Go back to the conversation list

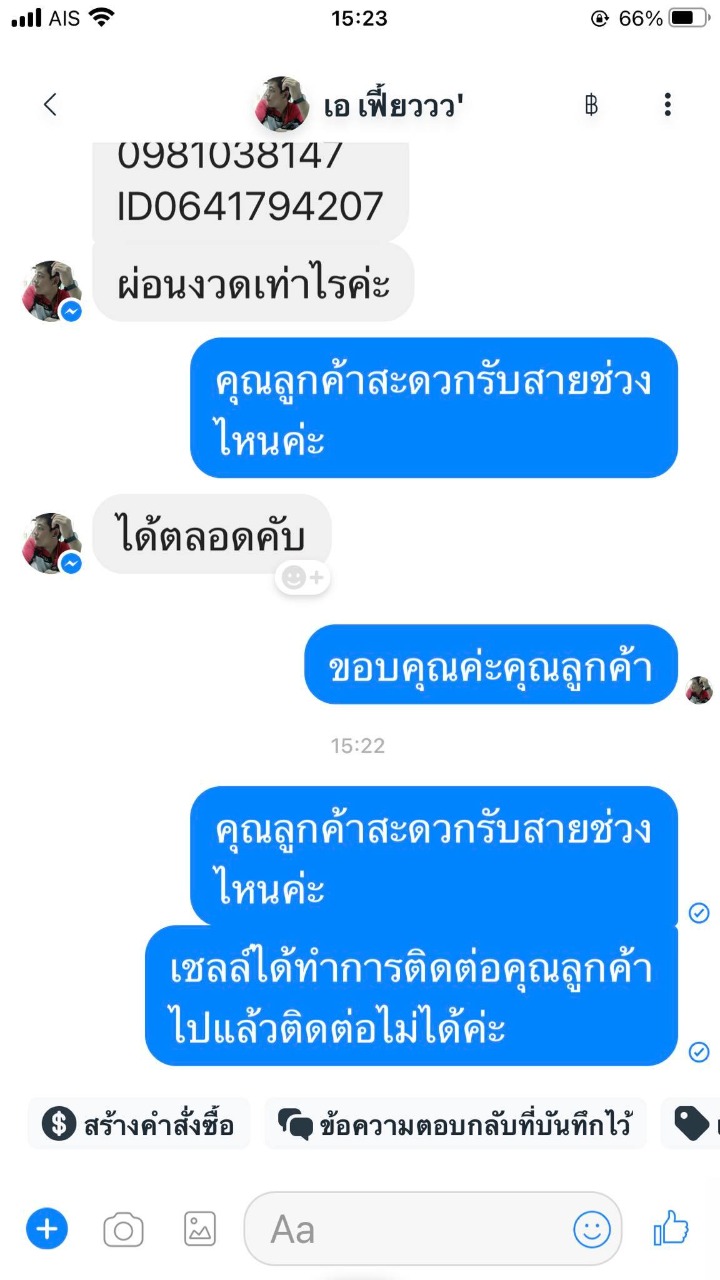click(50, 104)
